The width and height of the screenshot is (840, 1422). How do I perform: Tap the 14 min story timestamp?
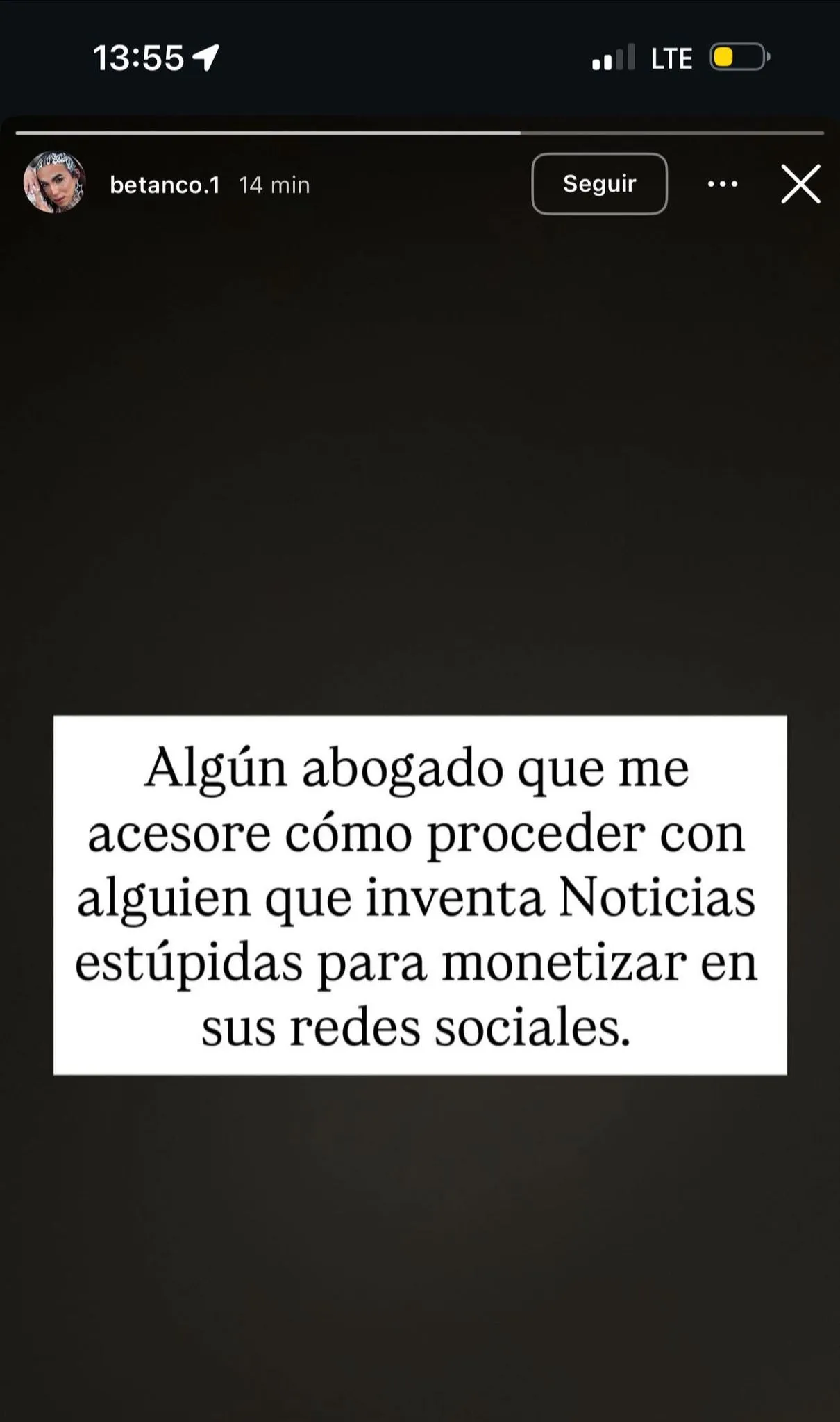click(x=274, y=185)
